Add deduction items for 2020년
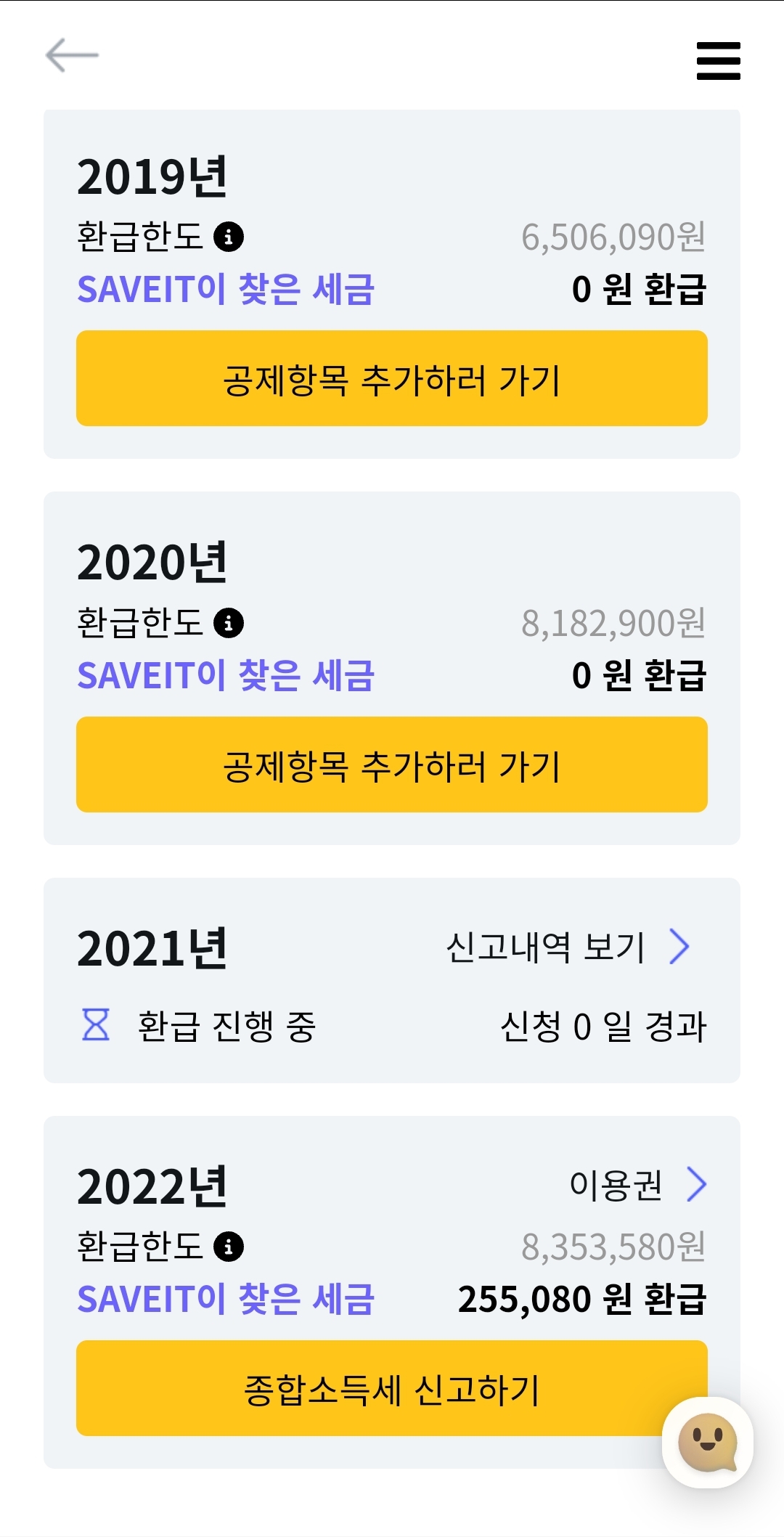Screen dimensions: 784x1537 pos(392,765)
